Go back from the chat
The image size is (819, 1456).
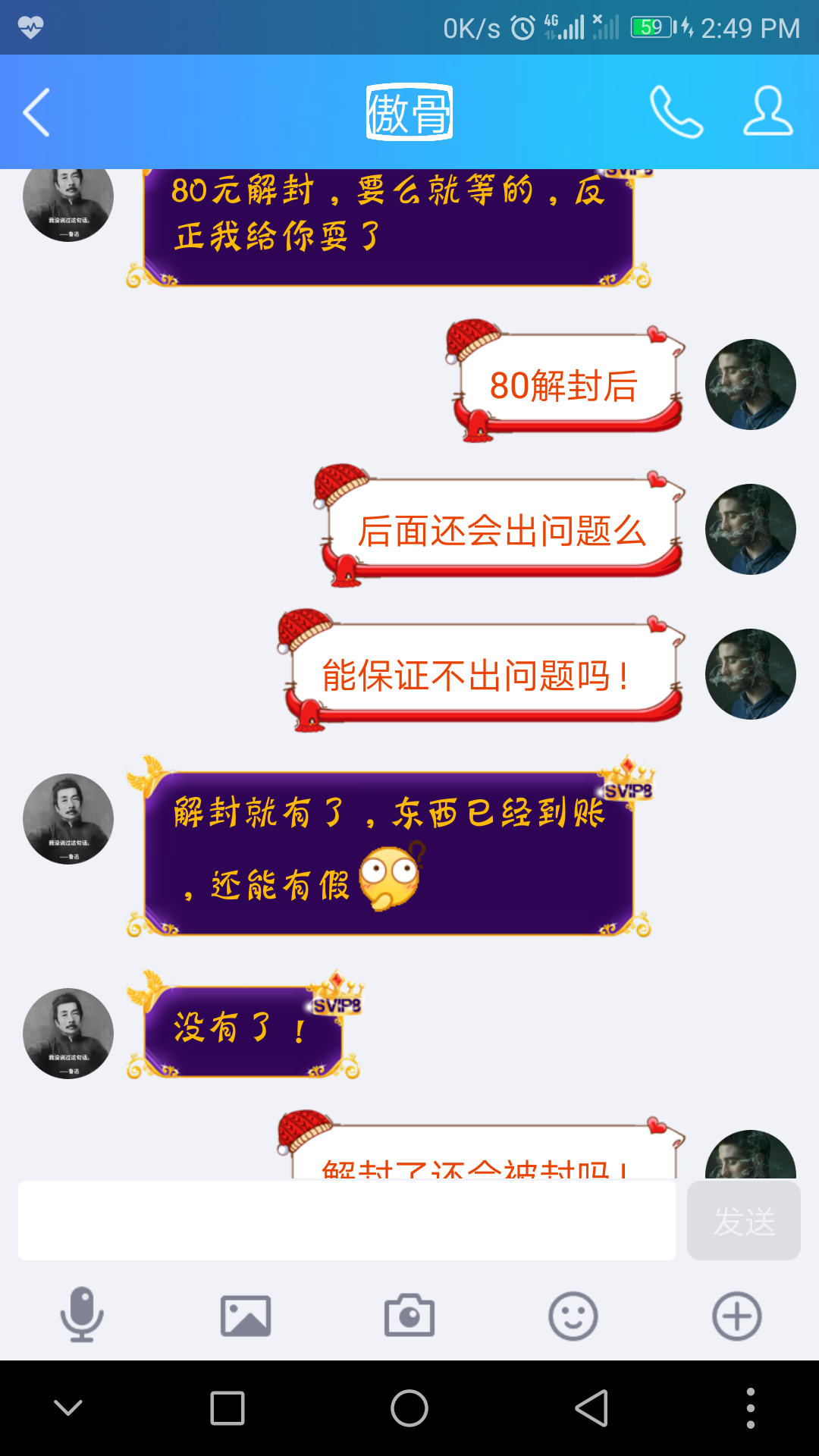[x=36, y=112]
